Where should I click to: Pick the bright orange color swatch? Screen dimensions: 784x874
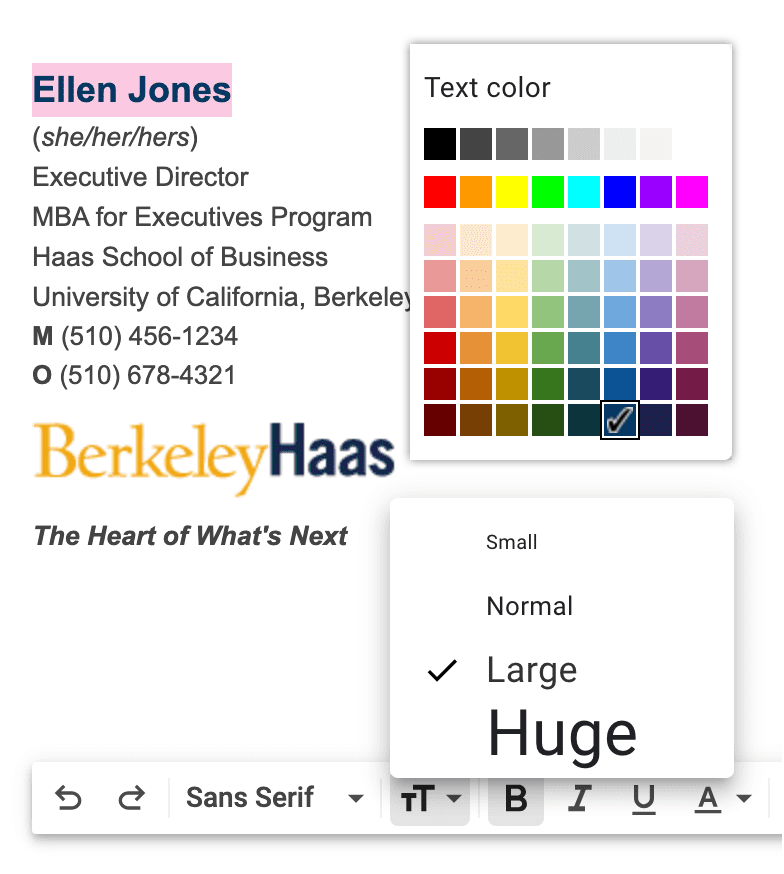pyautogui.click(x=476, y=192)
